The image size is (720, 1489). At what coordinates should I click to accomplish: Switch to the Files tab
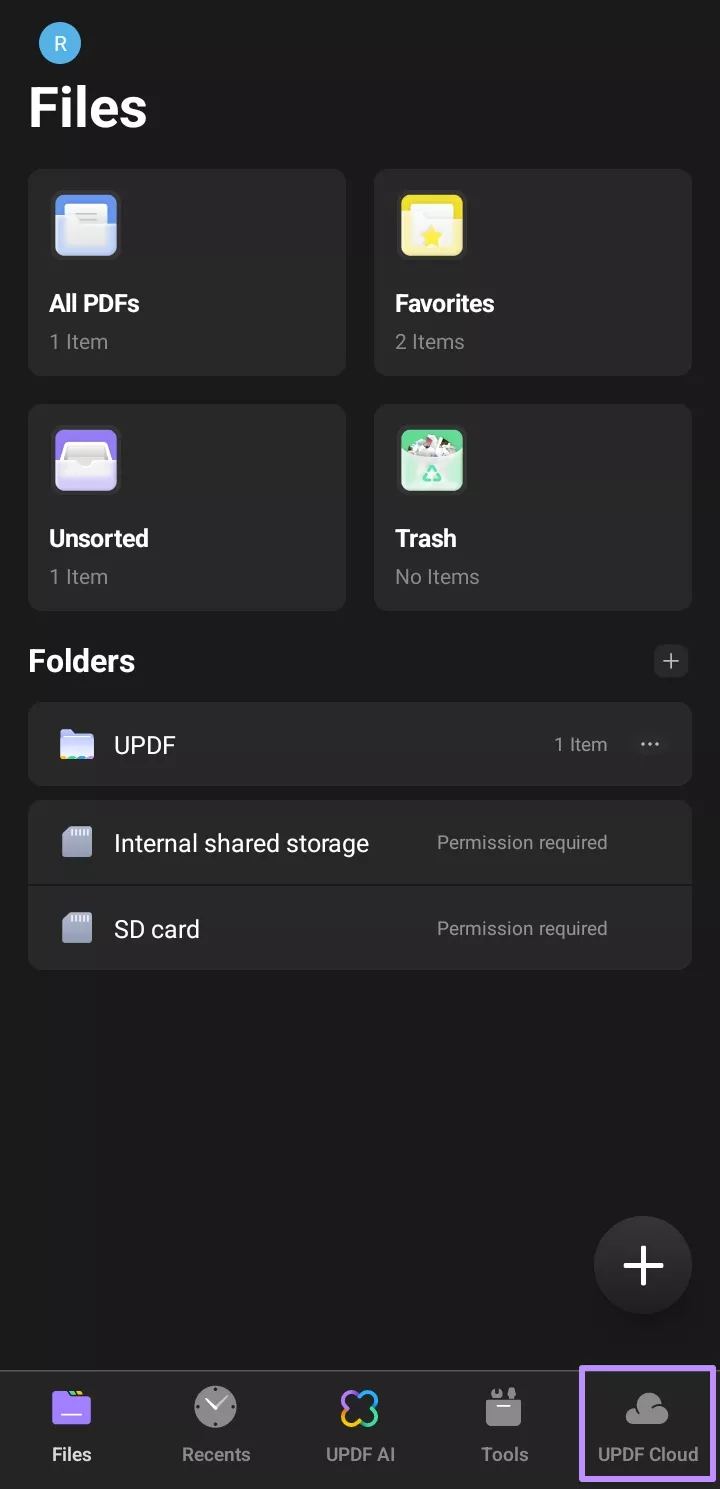[71, 1424]
